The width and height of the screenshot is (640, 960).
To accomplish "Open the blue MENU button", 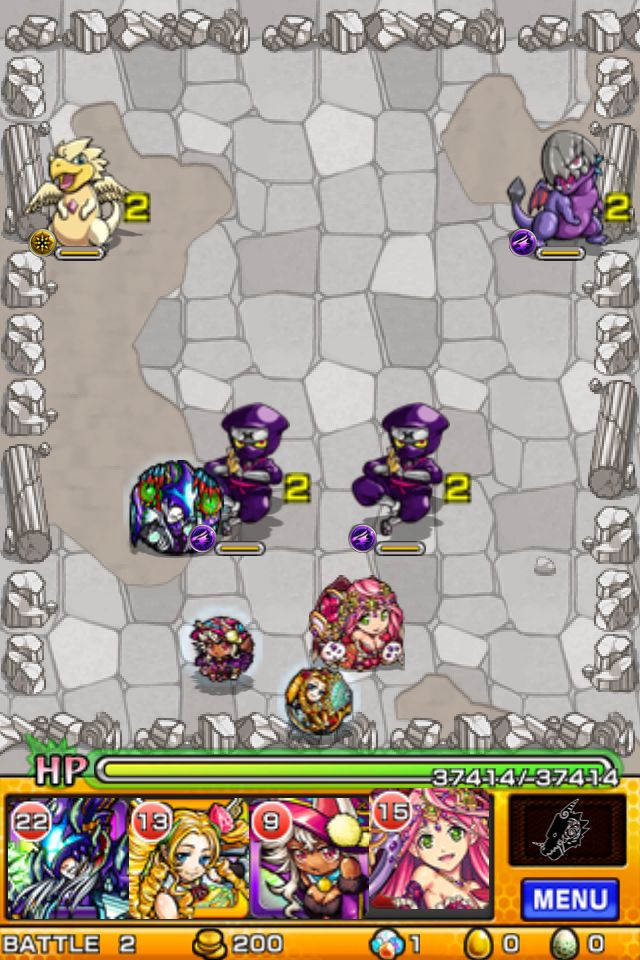I will (569, 899).
